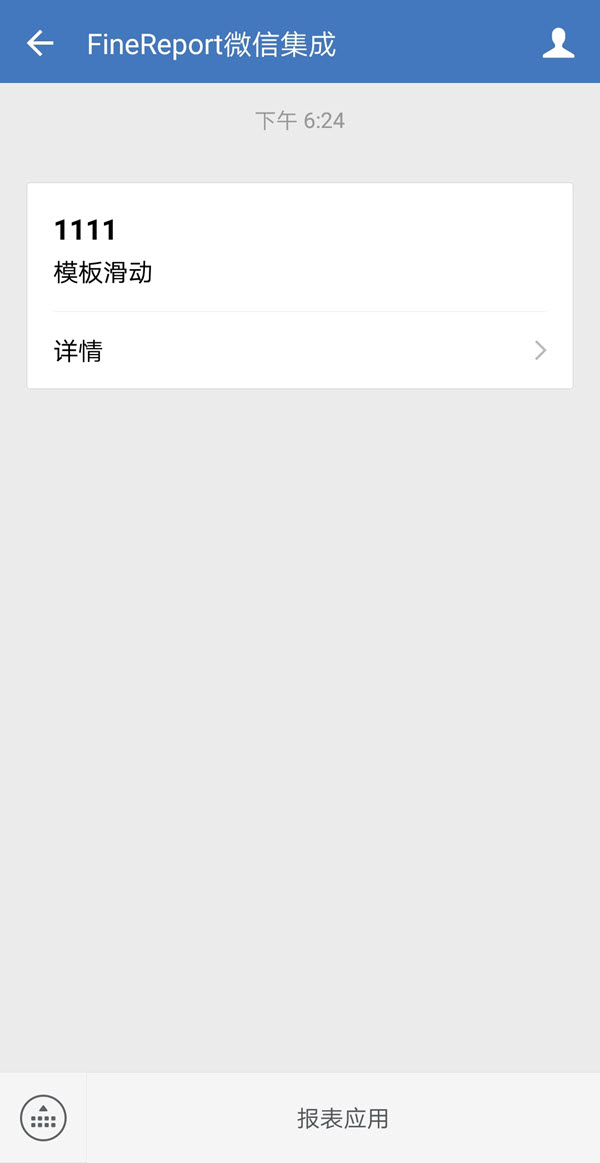This screenshot has width=600, height=1163.
Task: Switch to keyboard input mode
Action: [43, 1118]
